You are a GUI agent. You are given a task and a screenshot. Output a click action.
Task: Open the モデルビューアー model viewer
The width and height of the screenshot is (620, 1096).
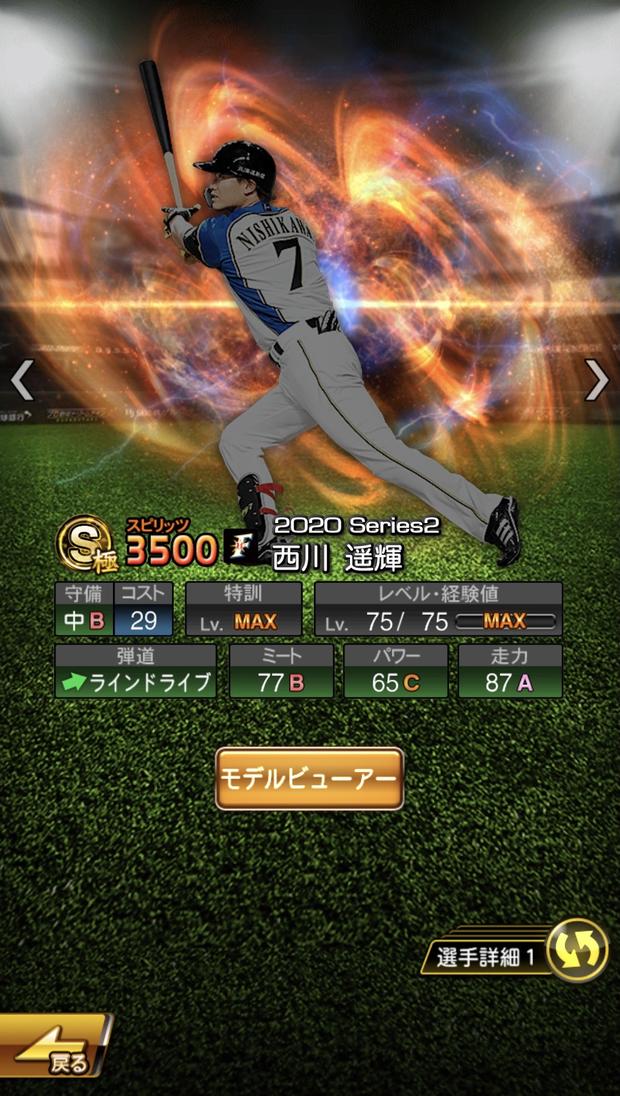[x=310, y=779]
